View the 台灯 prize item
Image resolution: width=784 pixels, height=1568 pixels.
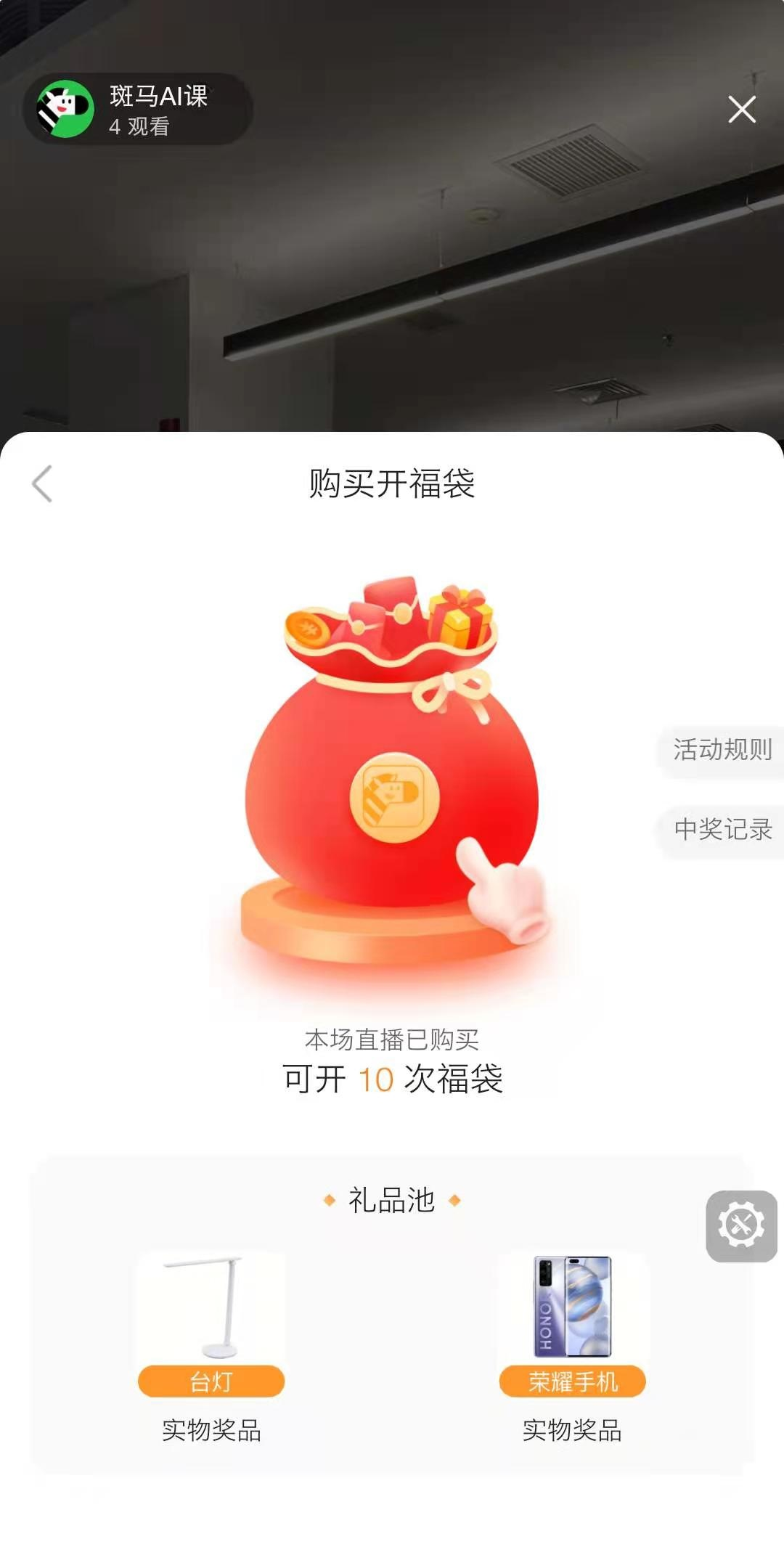pyautogui.click(x=211, y=1321)
